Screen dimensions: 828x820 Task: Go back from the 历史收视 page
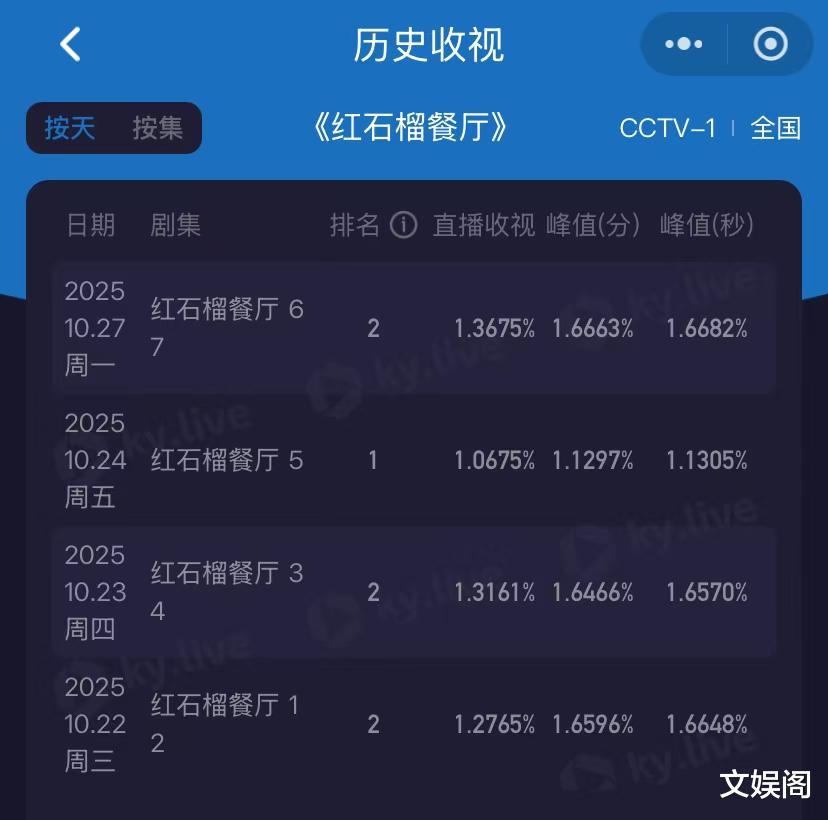(70, 45)
